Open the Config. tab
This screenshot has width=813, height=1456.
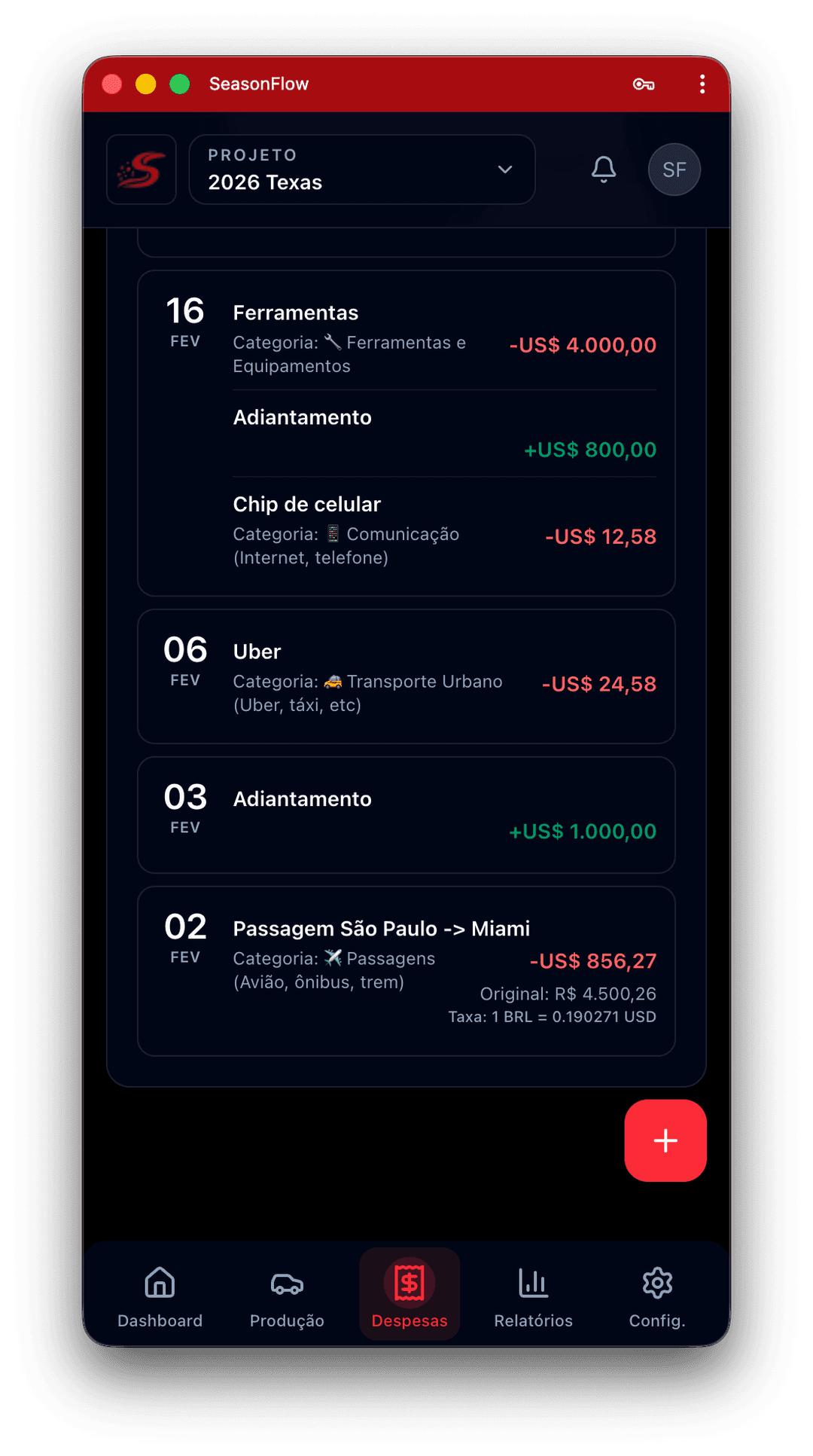[657, 1296]
